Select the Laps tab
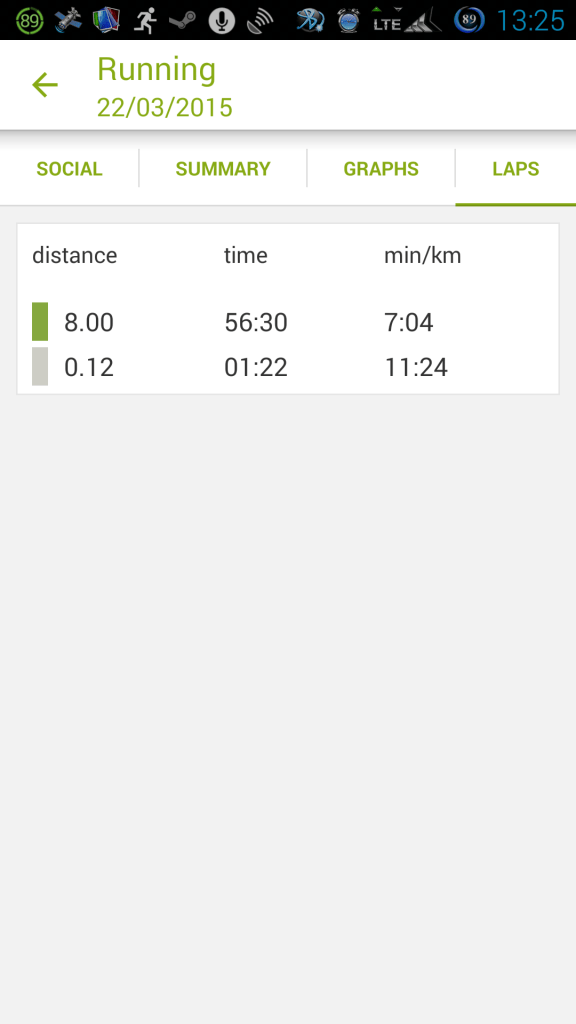 (x=516, y=169)
